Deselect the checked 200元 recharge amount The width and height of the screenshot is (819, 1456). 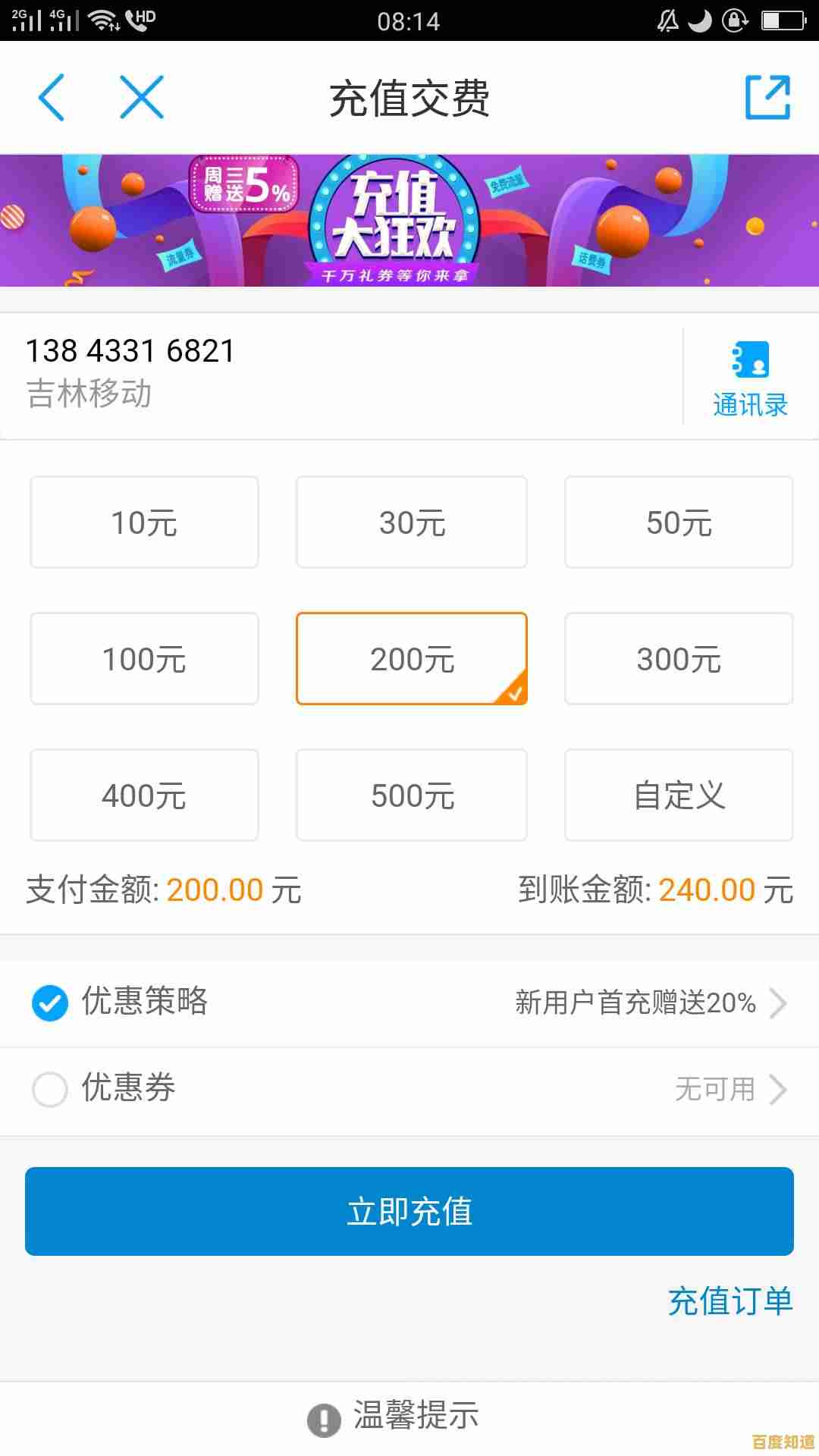click(411, 658)
